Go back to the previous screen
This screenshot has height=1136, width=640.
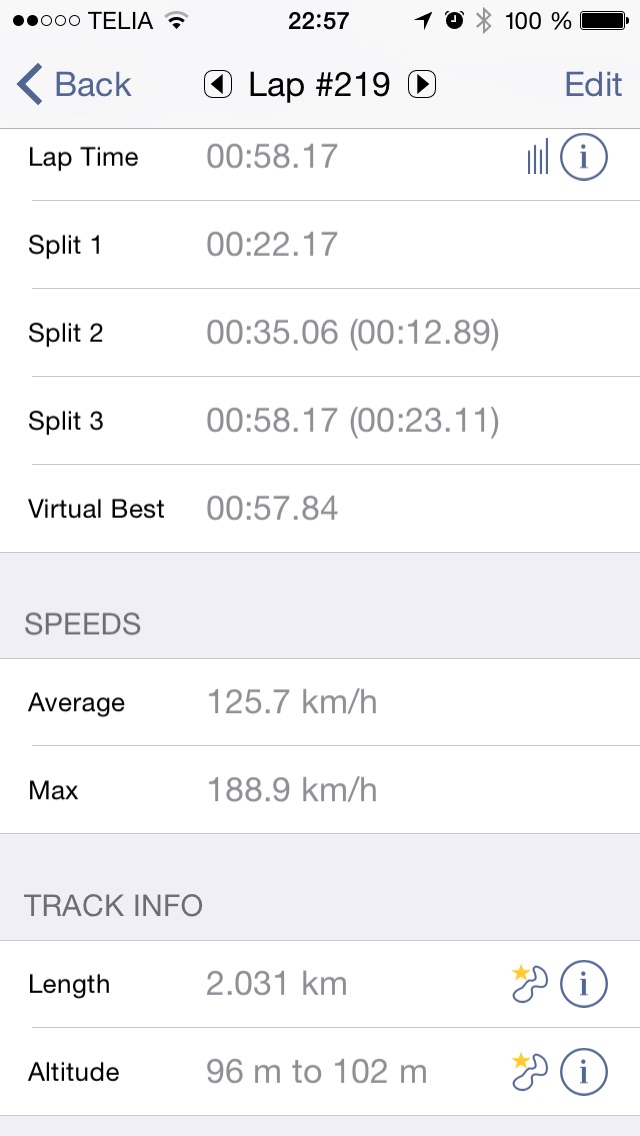74,85
